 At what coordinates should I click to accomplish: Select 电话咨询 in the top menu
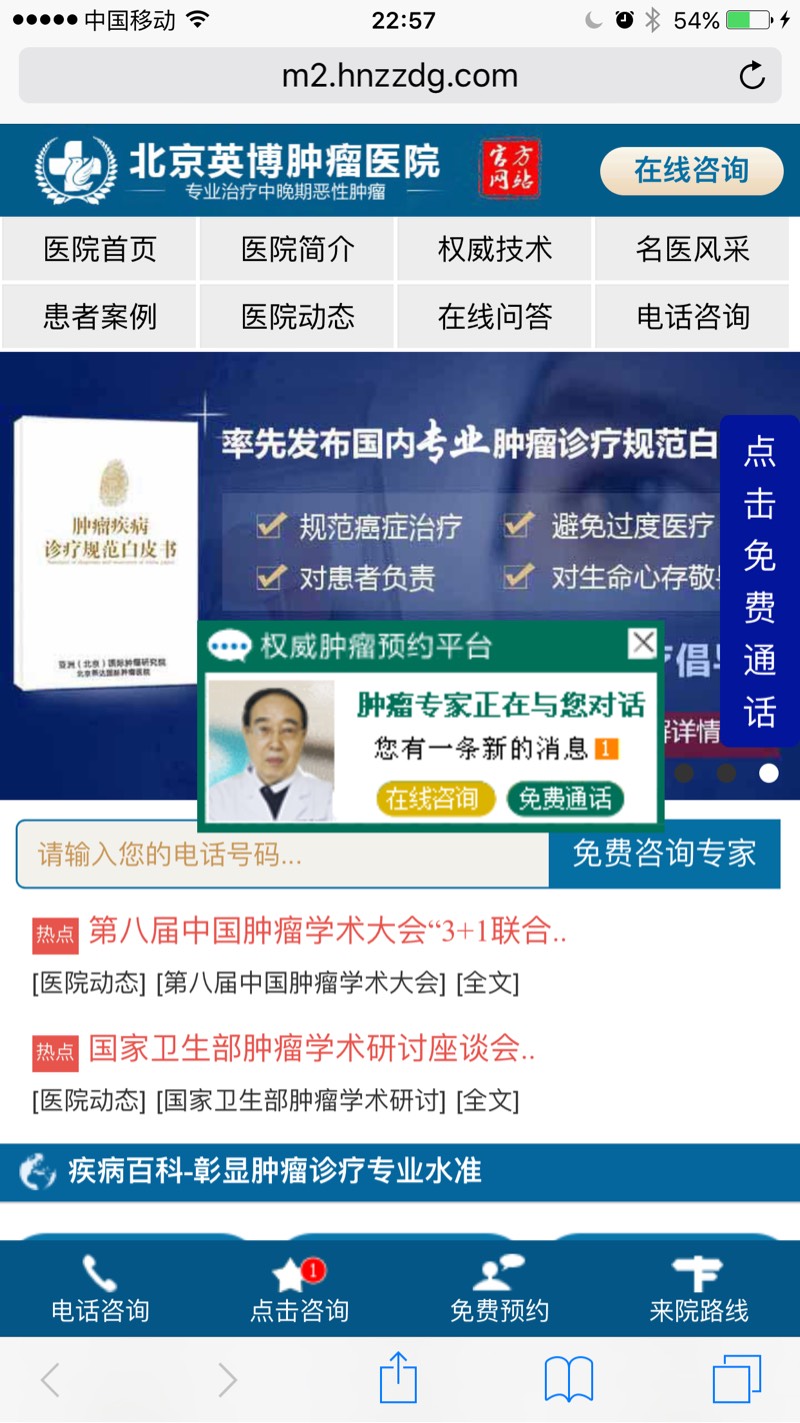coord(692,317)
